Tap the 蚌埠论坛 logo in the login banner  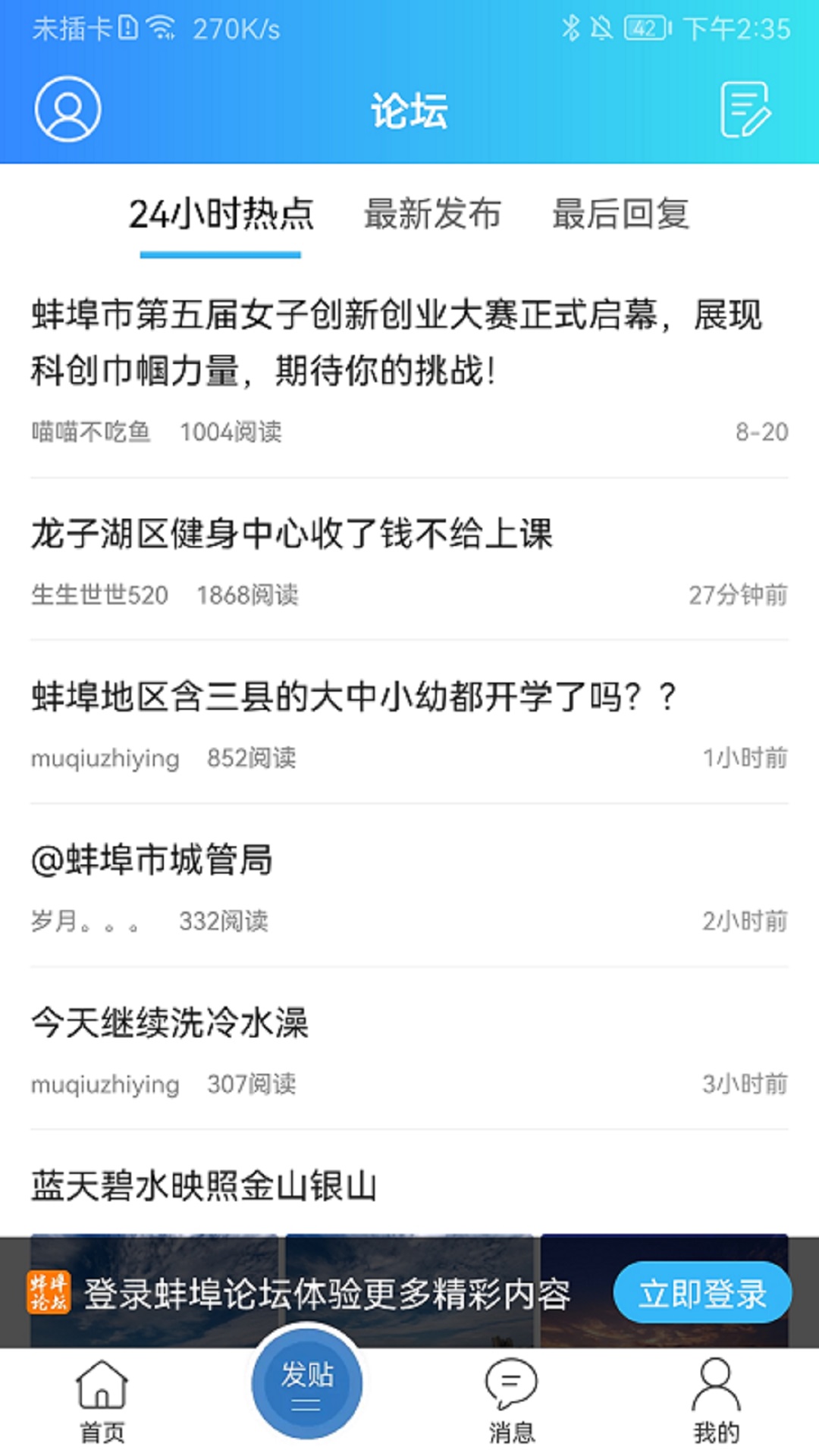tap(49, 1291)
